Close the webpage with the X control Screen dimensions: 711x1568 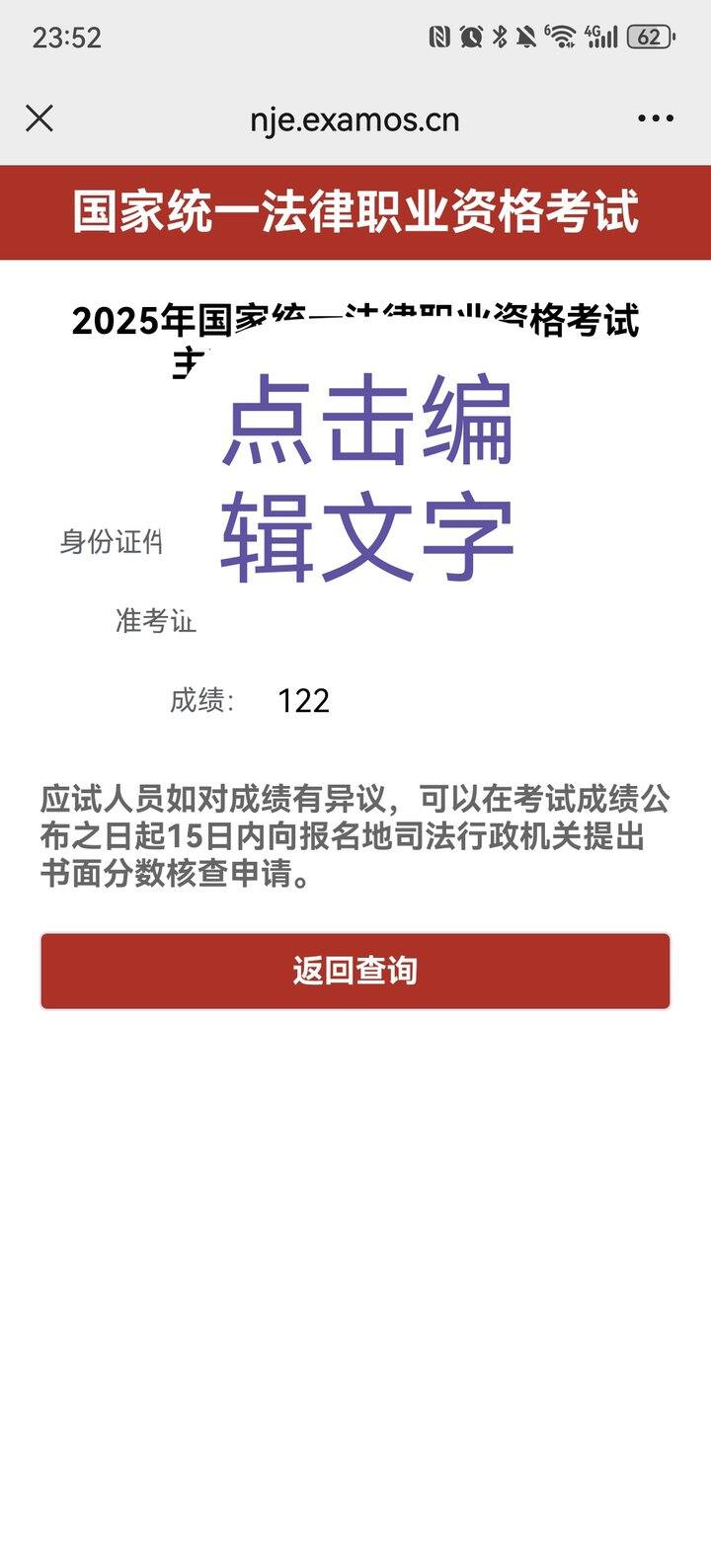click(x=39, y=119)
